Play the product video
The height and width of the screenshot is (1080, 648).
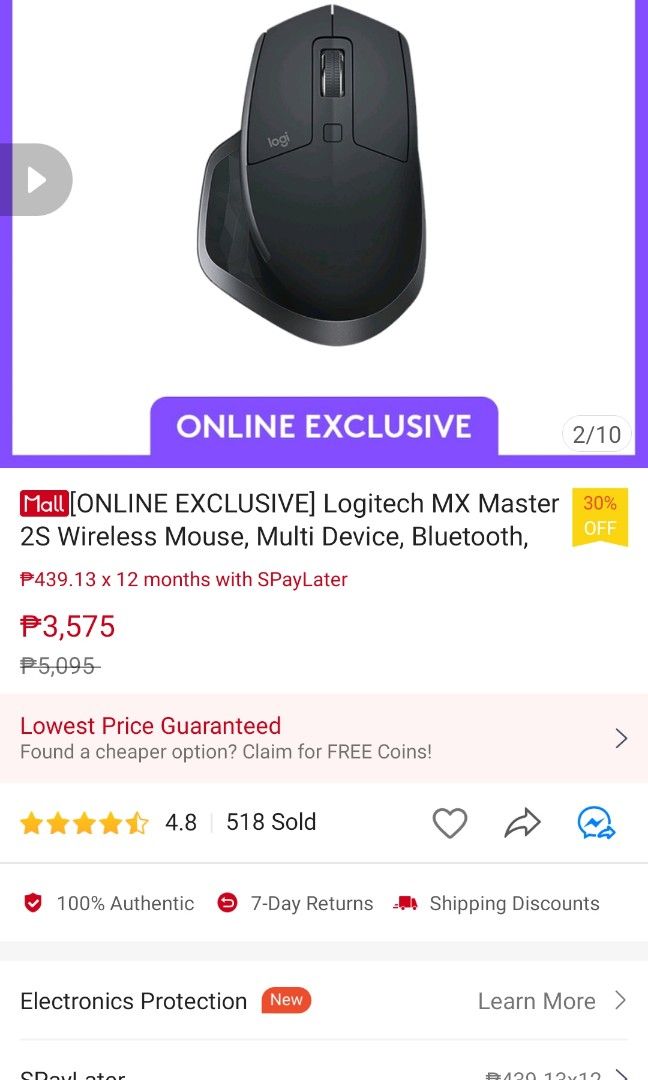coord(36,180)
